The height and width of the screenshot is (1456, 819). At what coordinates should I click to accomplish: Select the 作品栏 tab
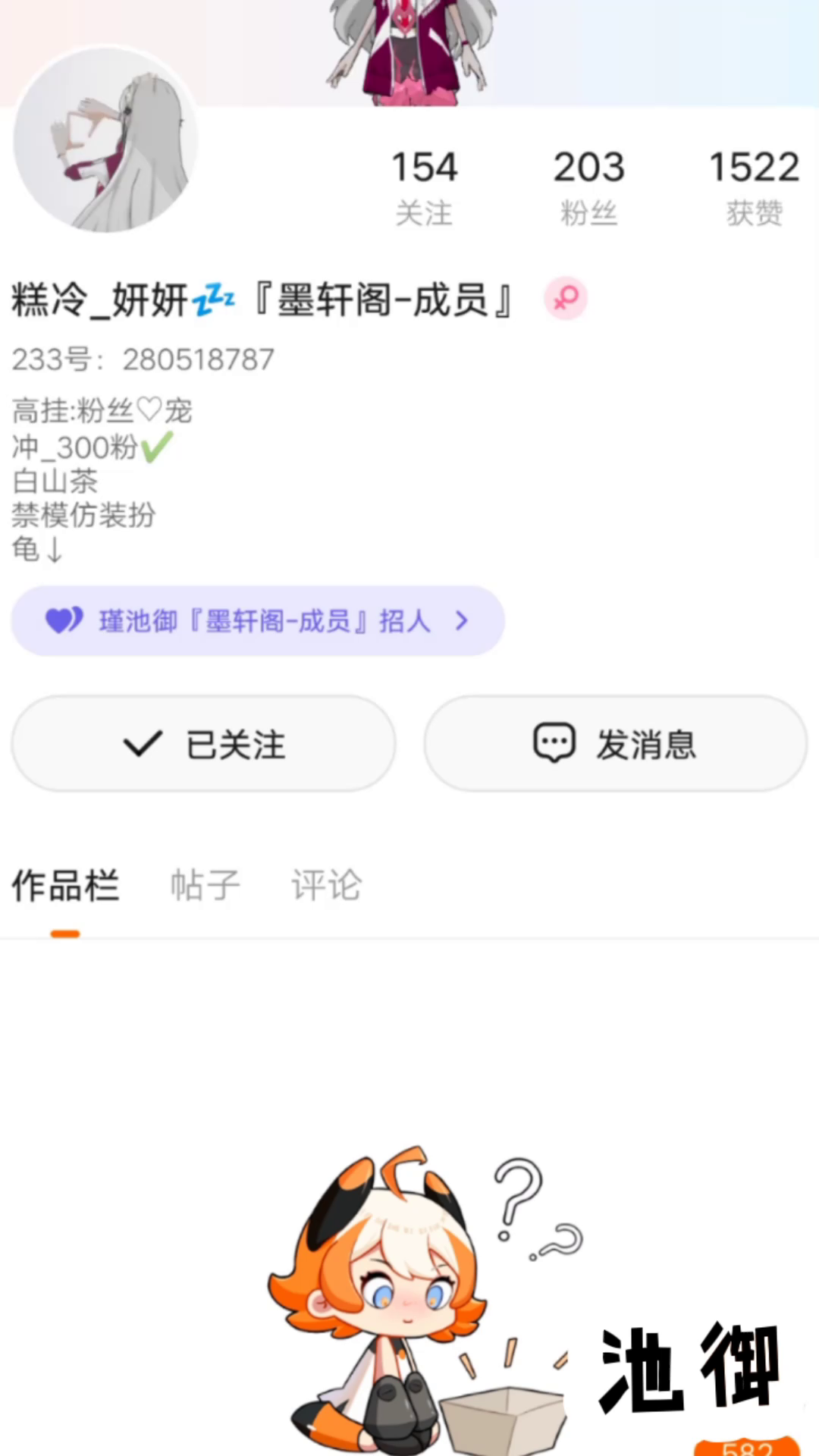point(65,885)
